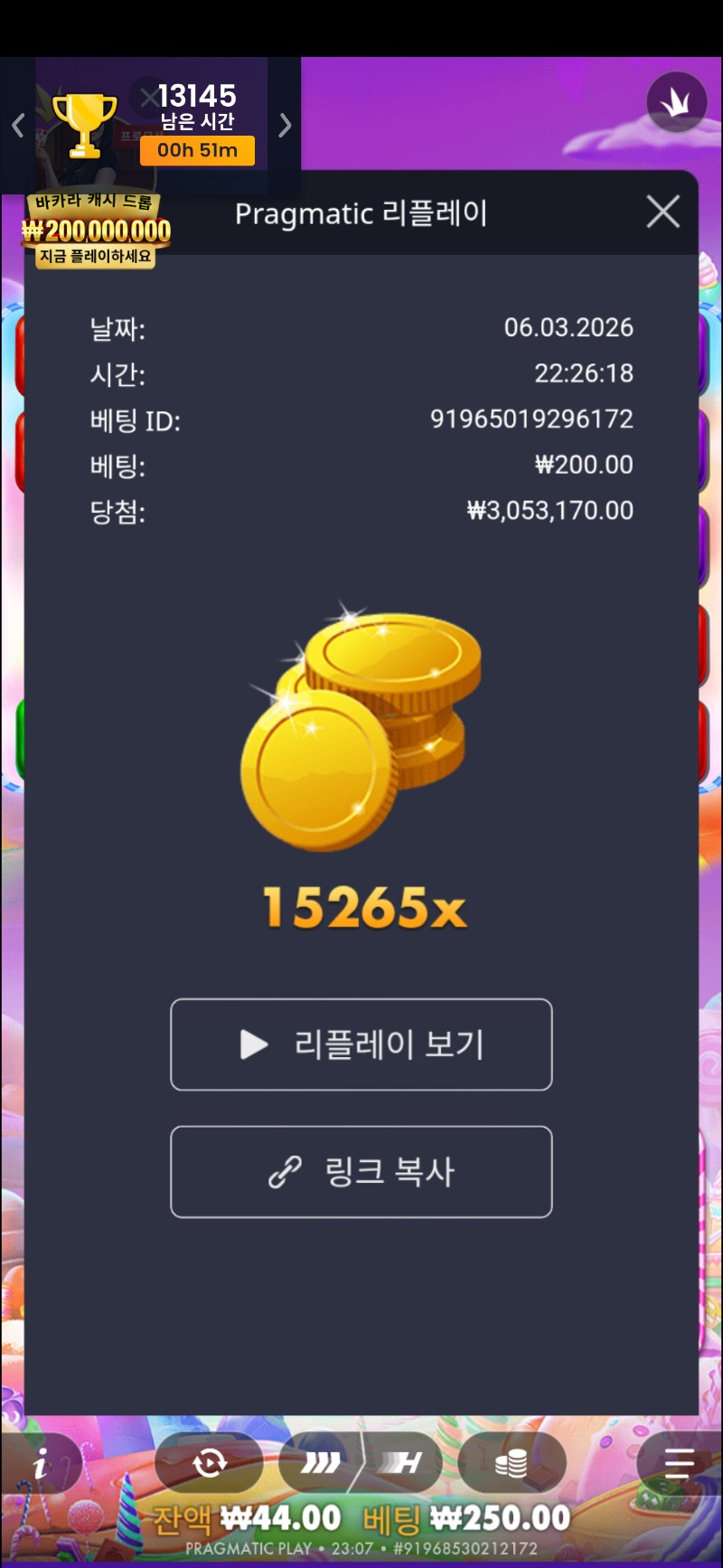This screenshot has width=723, height=1568.
Task: Tap the 리플레이 보기 button
Action: coord(361,1044)
